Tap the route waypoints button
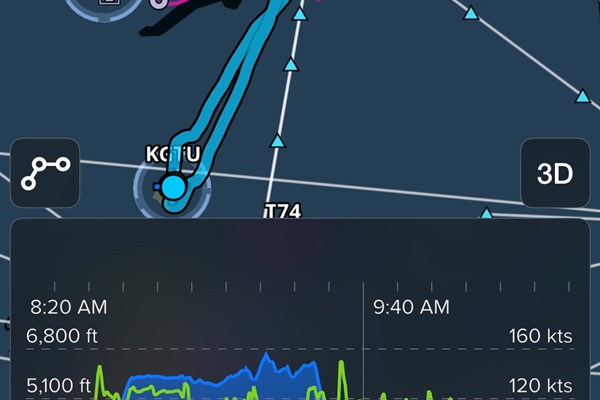The width and height of the screenshot is (600, 400). (x=45, y=173)
